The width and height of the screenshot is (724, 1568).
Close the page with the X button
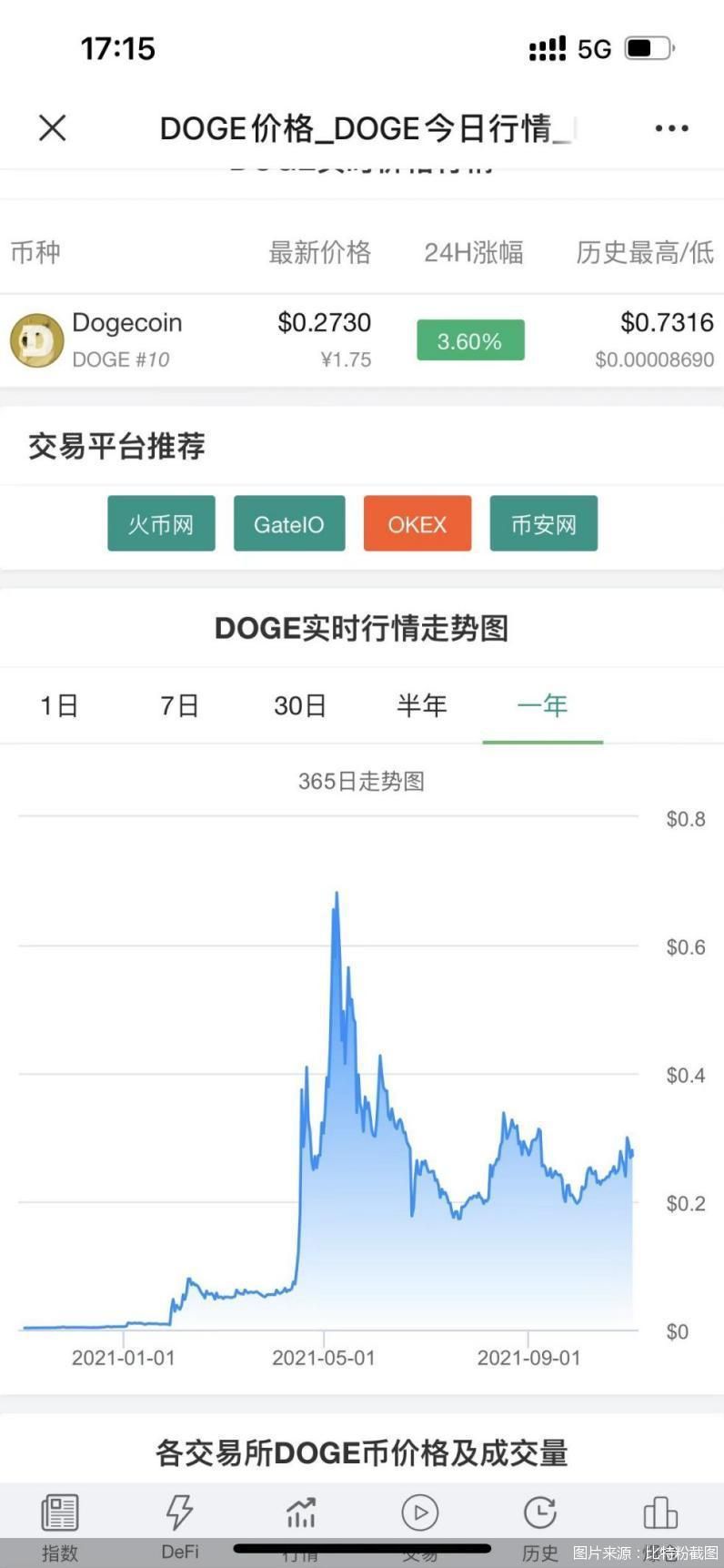point(52,127)
